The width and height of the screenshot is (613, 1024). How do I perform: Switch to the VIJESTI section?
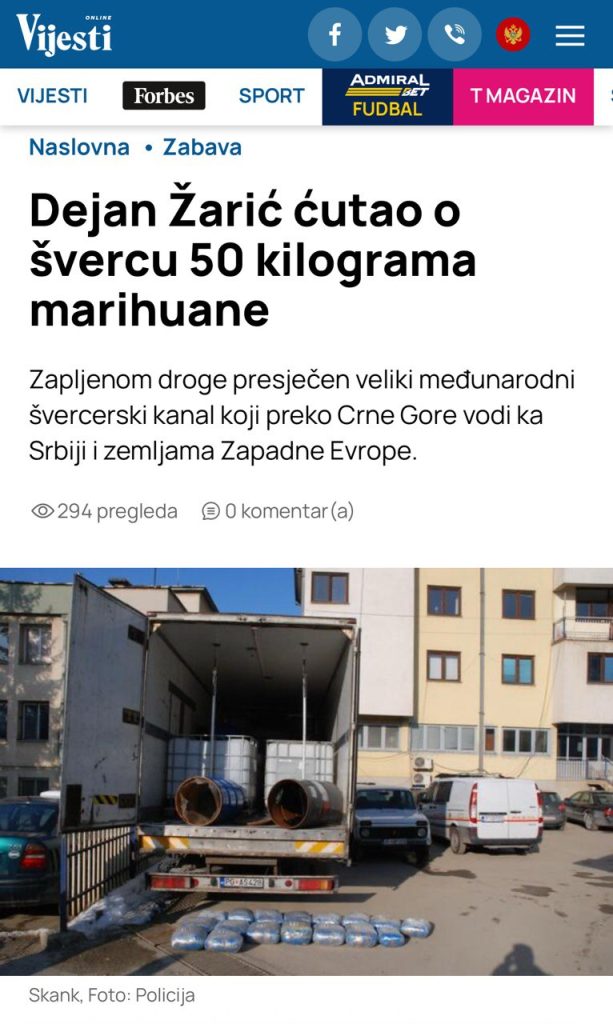[52, 96]
